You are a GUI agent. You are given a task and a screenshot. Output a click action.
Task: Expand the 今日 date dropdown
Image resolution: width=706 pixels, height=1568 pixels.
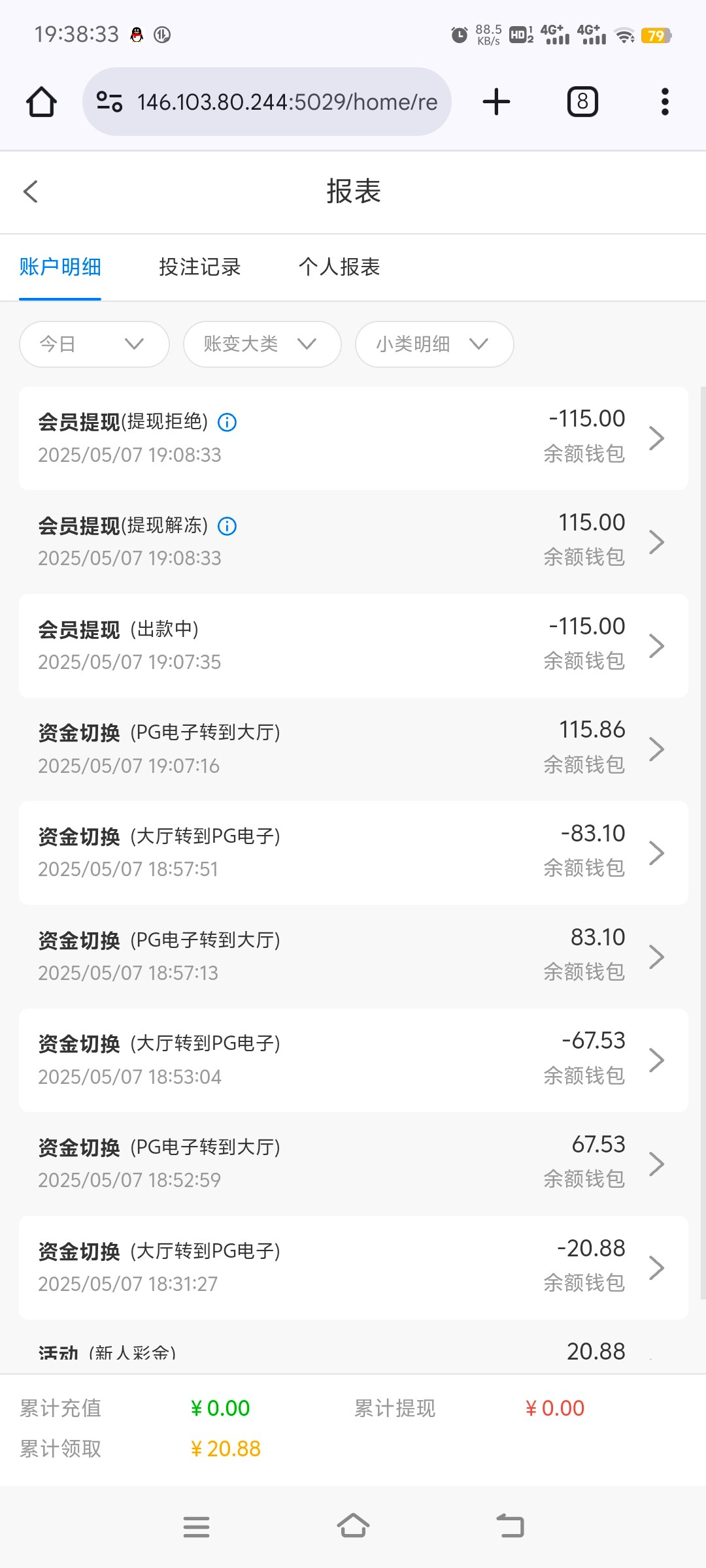pos(94,344)
